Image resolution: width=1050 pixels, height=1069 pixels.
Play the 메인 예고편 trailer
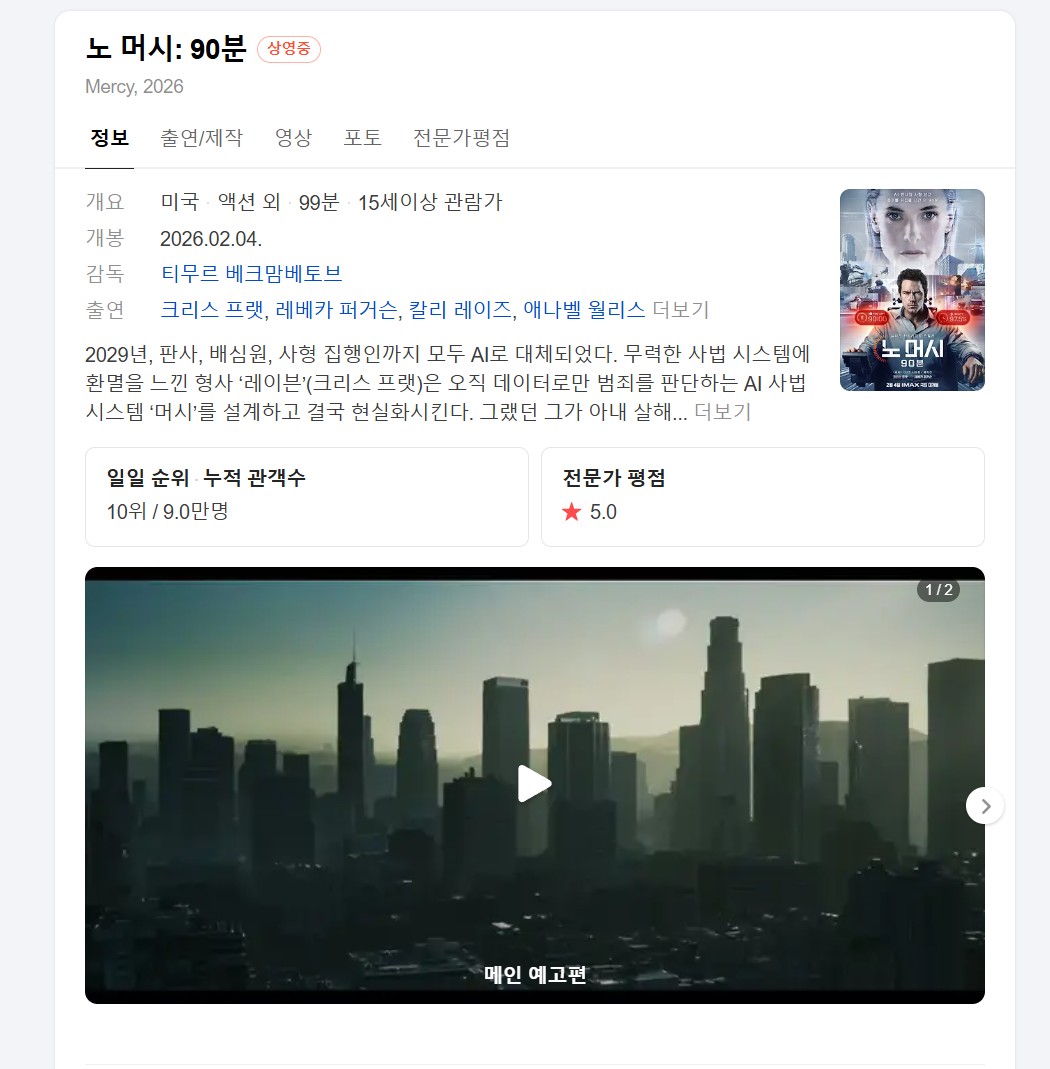[534, 784]
